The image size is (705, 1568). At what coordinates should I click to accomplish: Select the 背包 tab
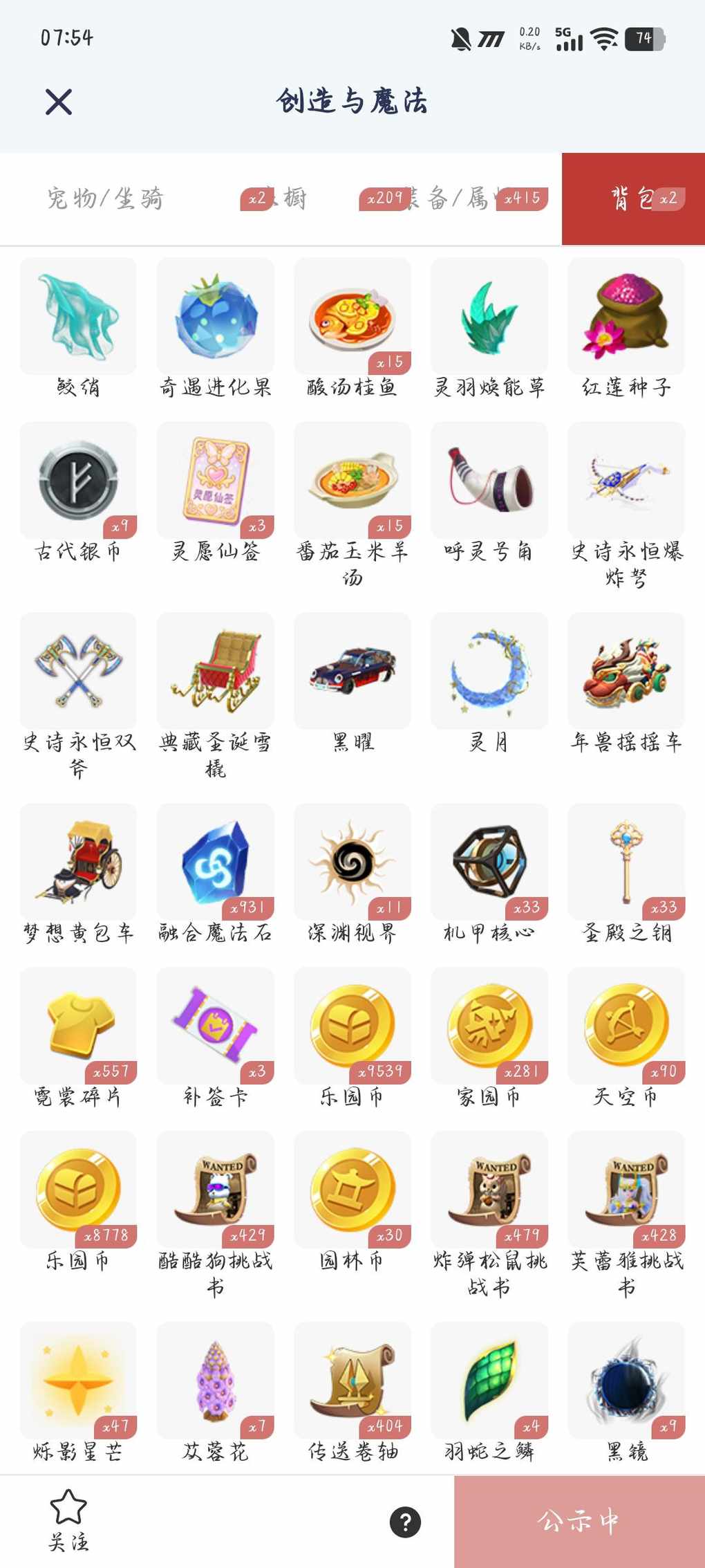pos(632,199)
